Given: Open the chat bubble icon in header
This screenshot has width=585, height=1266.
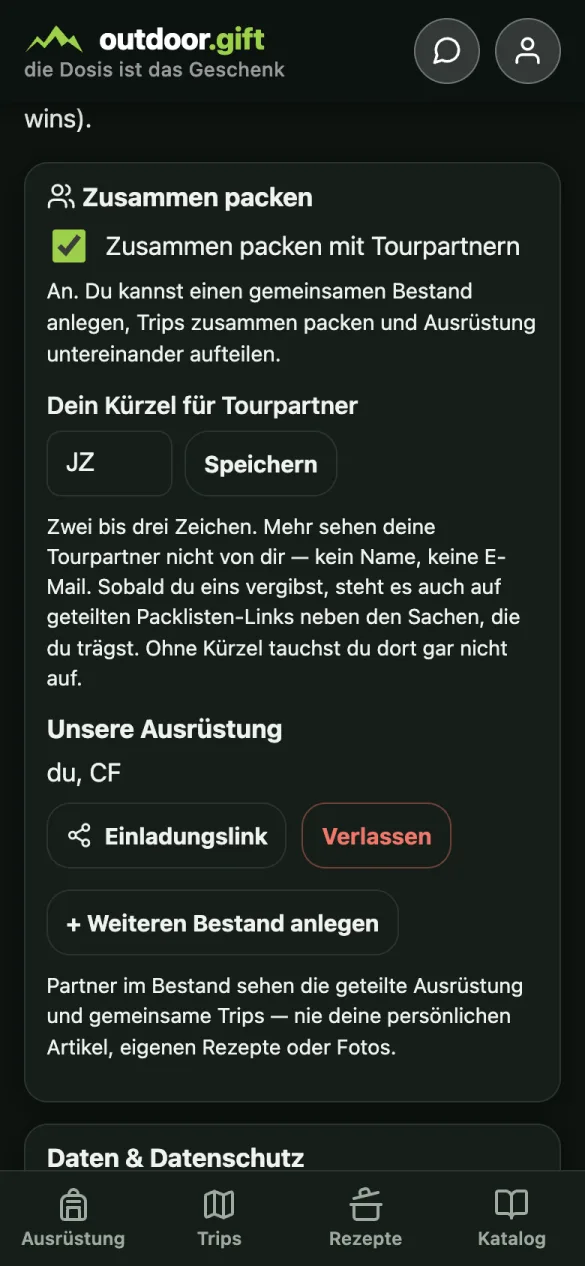Looking at the screenshot, I should point(447,51).
